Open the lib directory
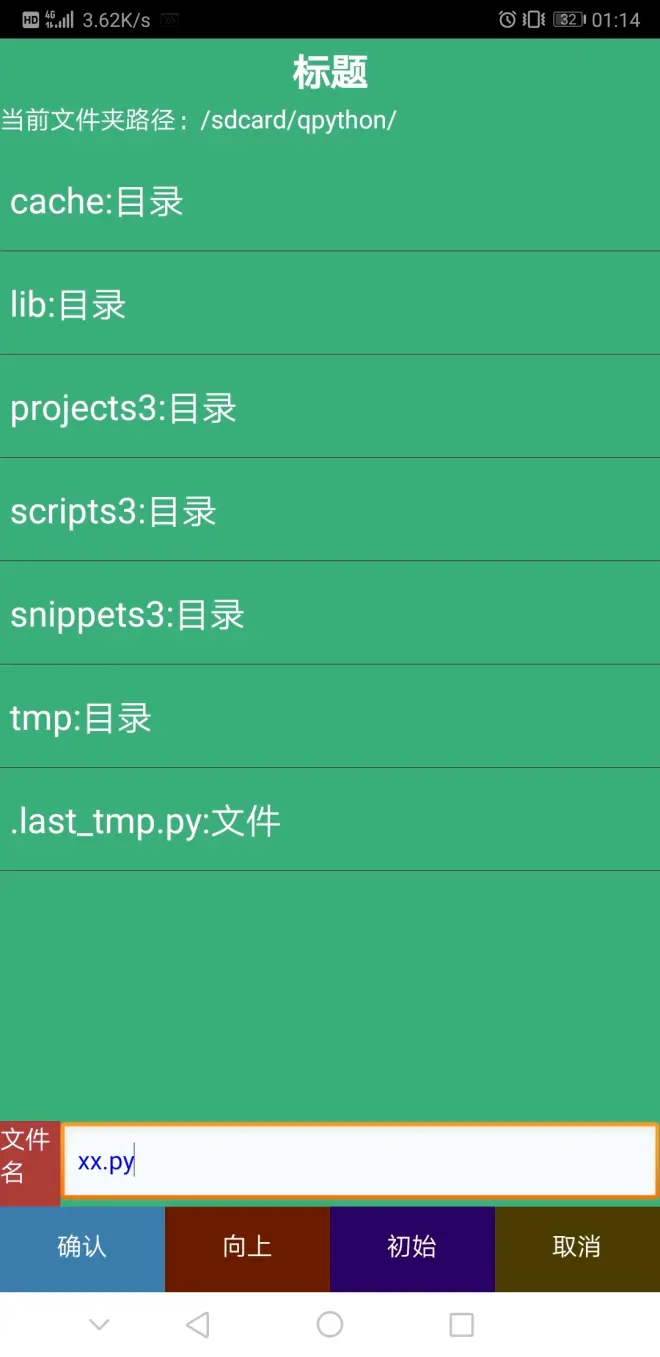The width and height of the screenshot is (660, 1357). point(330,303)
